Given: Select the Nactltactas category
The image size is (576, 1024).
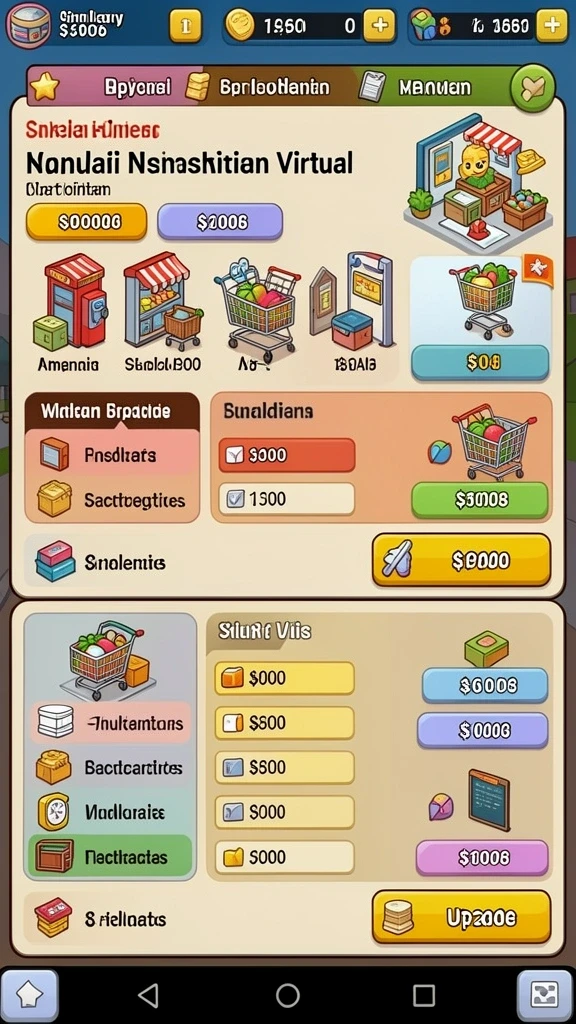Looking at the screenshot, I should pyautogui.click(x=110, y=857).
